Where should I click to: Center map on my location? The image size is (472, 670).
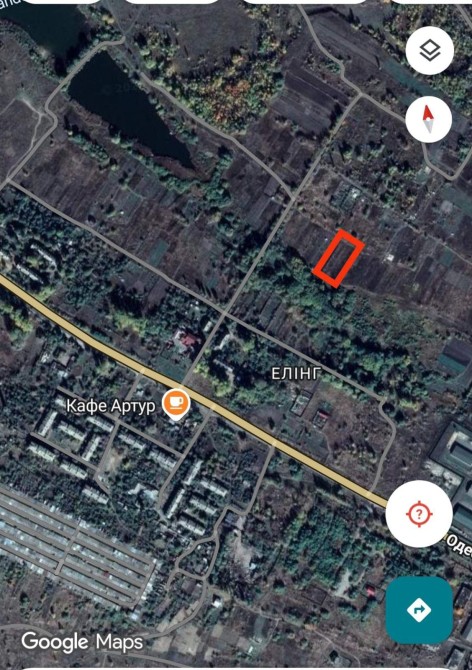(419, 514)
